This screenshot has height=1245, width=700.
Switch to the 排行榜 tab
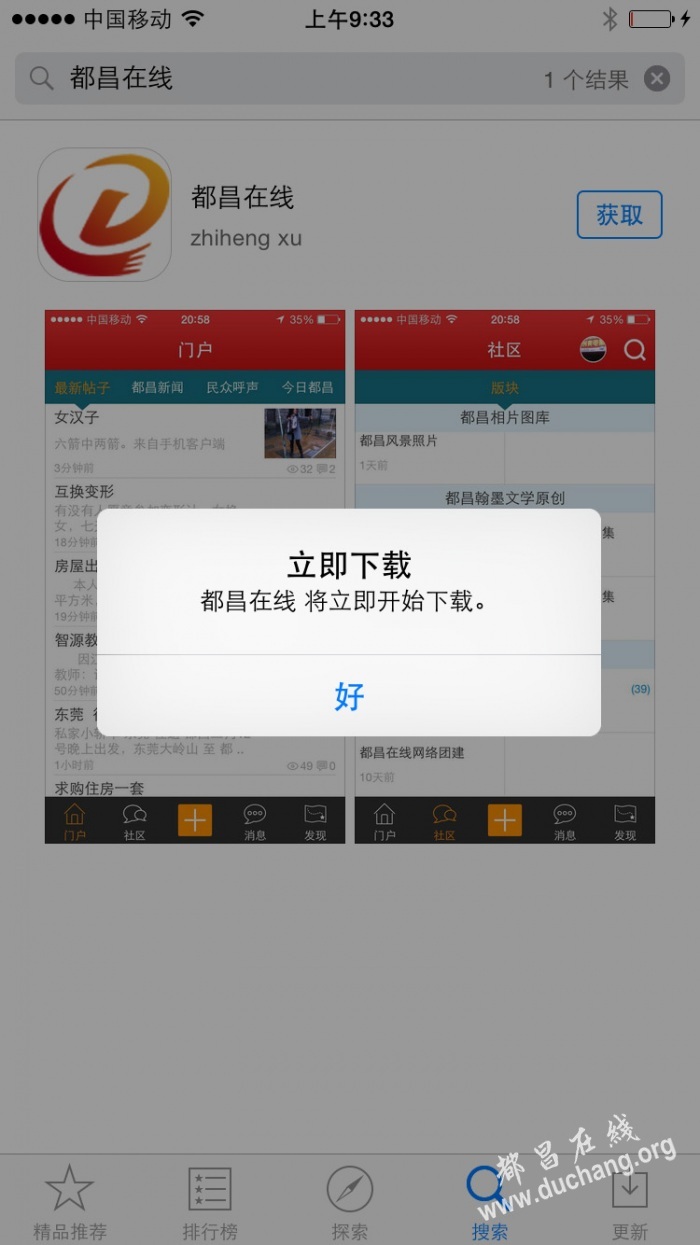click(210, 1201)
